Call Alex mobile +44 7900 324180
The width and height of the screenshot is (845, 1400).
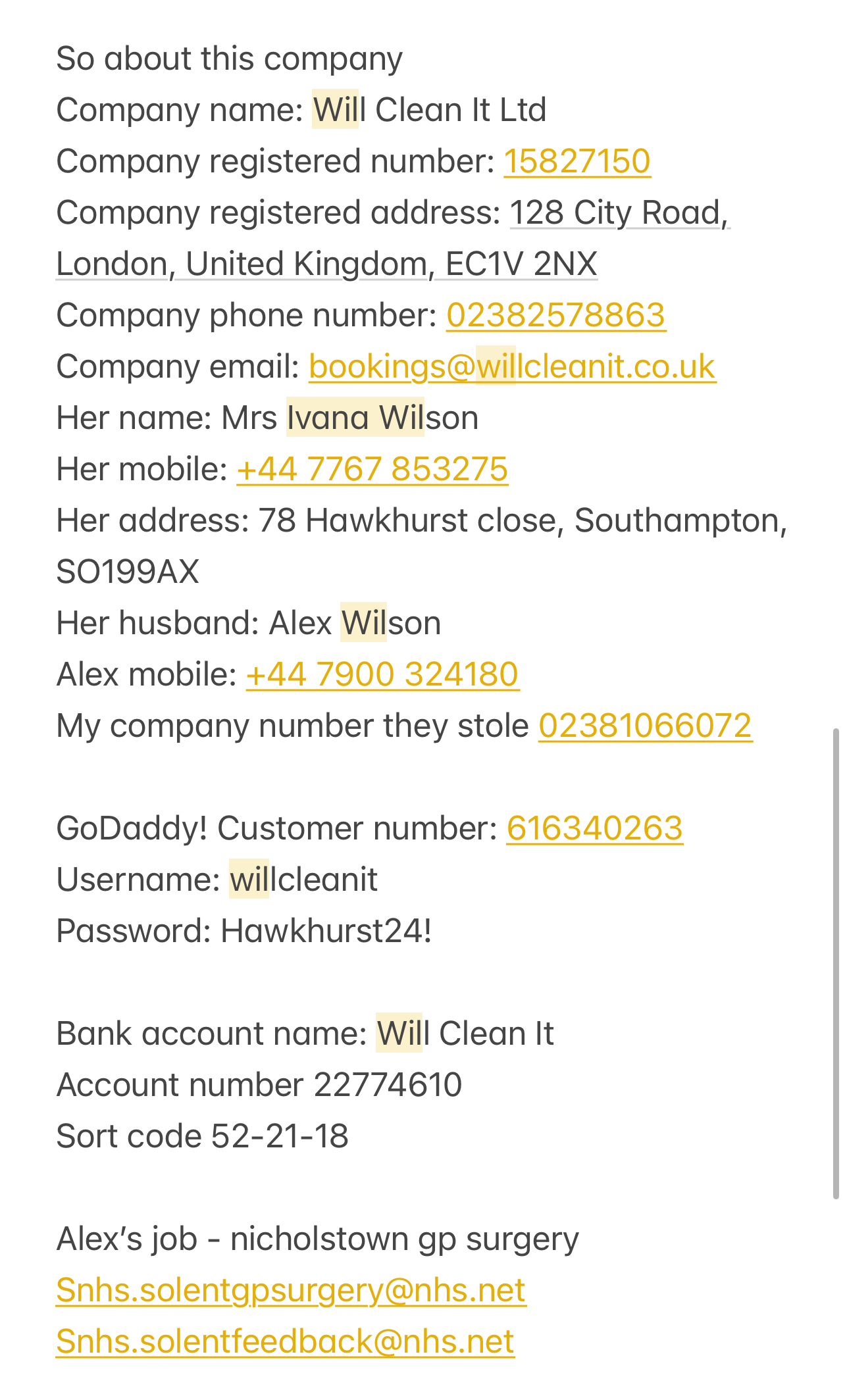[x=382, y=675]
